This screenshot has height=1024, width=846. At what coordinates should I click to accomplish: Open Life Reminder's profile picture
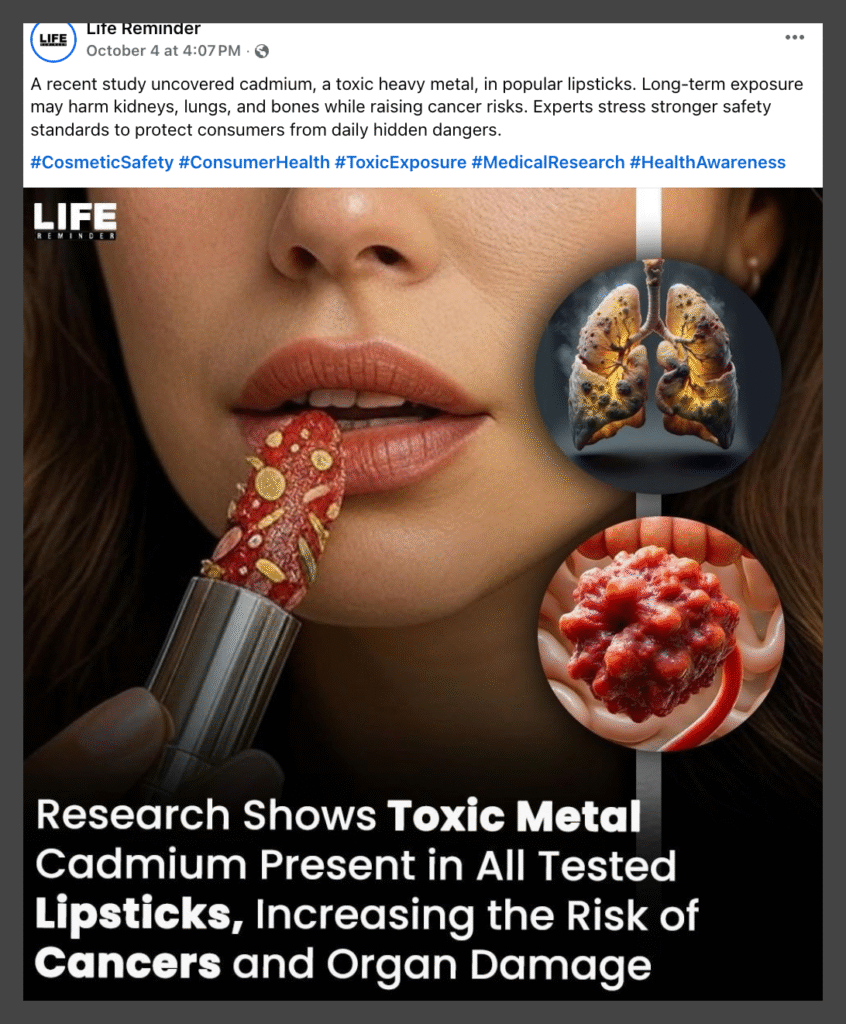(53, 40)
